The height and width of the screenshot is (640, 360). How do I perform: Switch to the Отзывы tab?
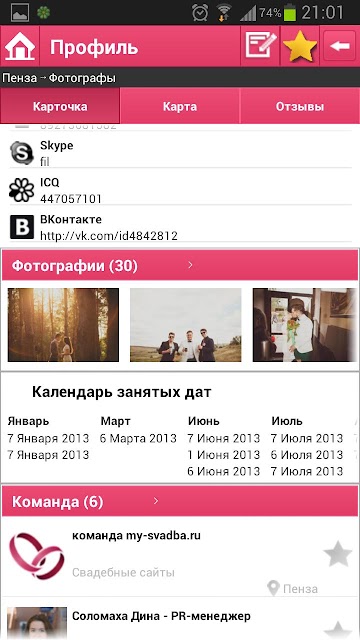click(300, 107)
